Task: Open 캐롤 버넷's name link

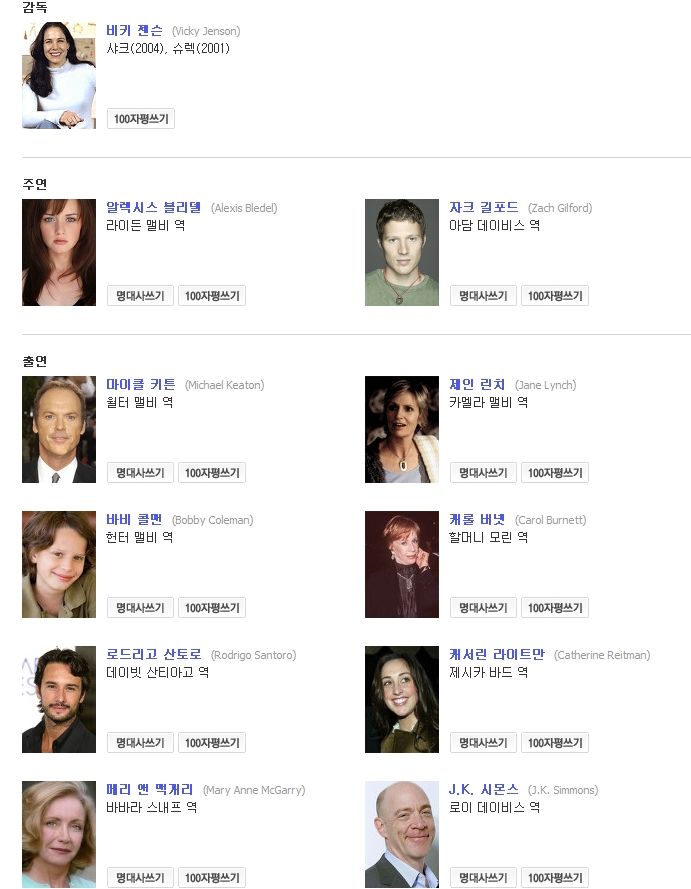Action: click(477, 519)
